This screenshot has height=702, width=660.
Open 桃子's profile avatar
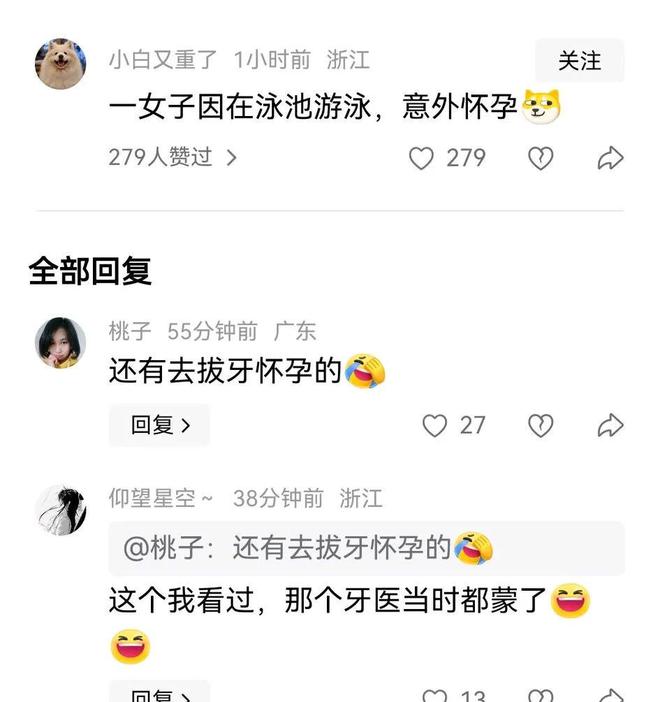coord(61,343)
